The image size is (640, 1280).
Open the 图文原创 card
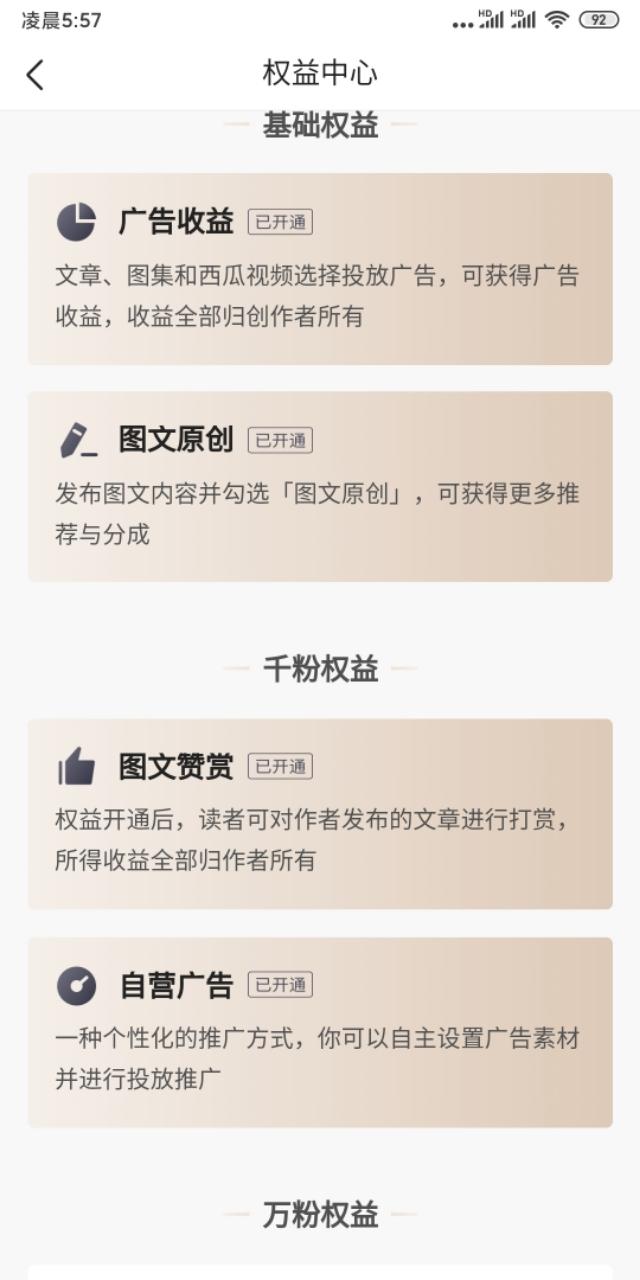(x=320, y=486)
